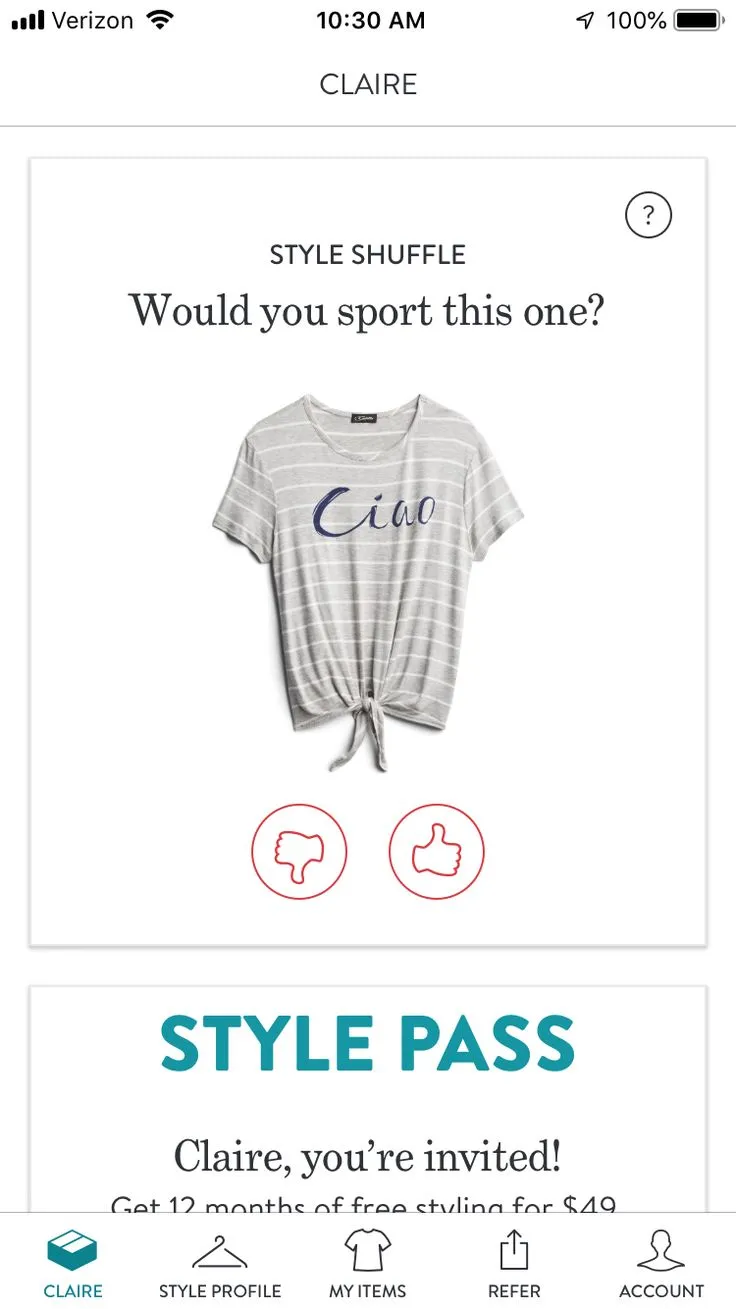Tap the cellular signal bars indicator
The height and width of the screenshot is (1309, 736).
[x=27, y=18]
